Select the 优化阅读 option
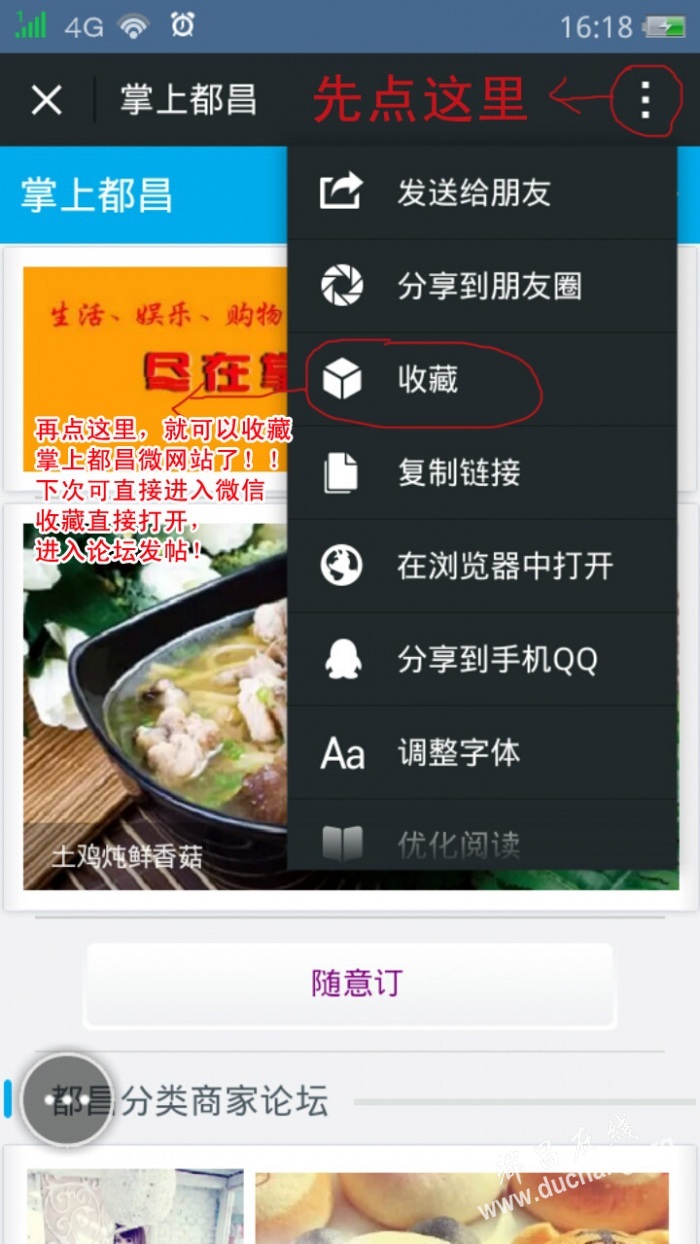The height and width of the screenshot is (1244, 700). point(482,843)
